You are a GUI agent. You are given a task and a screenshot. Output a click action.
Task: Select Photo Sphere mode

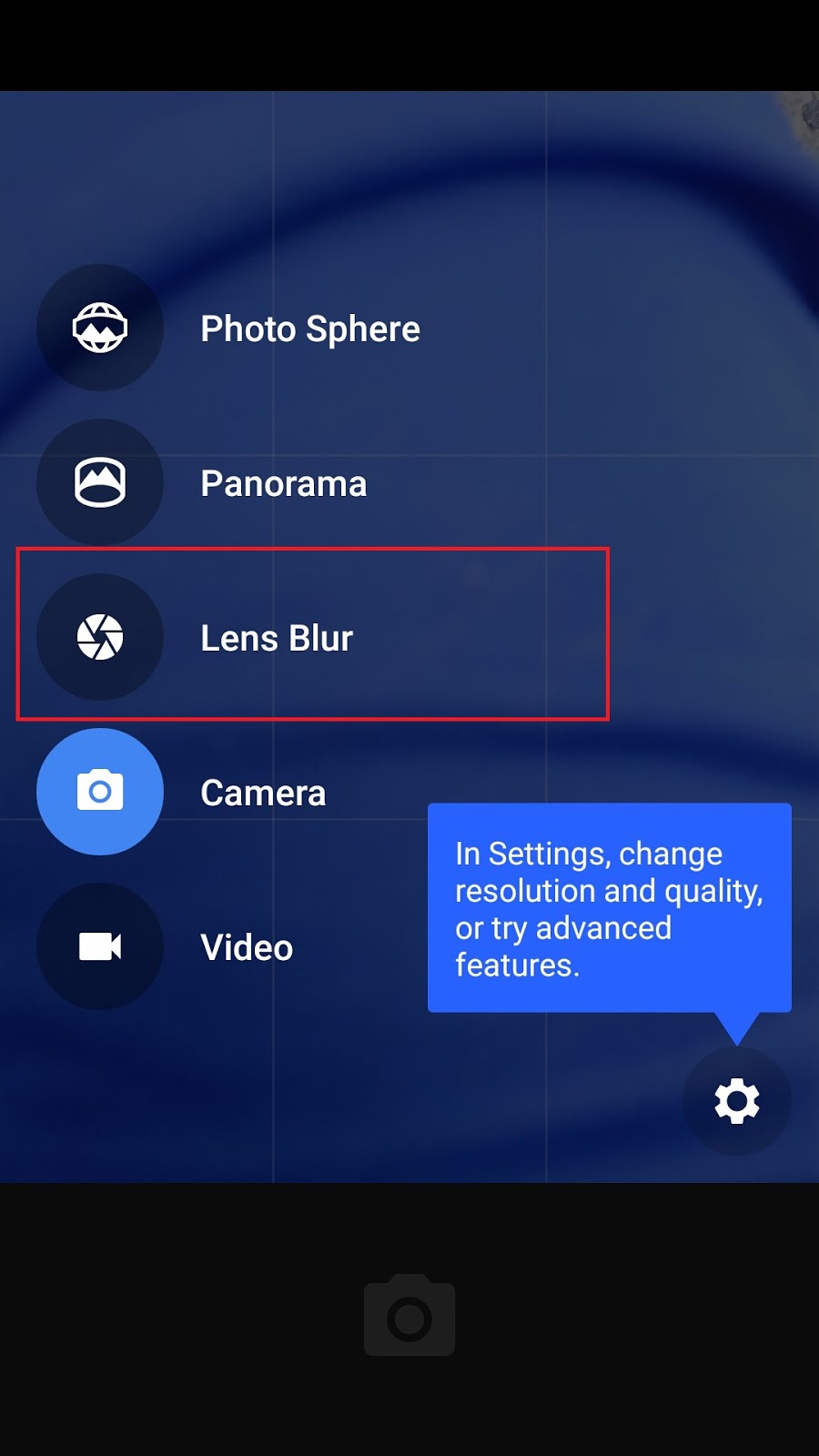pos(100,328)
